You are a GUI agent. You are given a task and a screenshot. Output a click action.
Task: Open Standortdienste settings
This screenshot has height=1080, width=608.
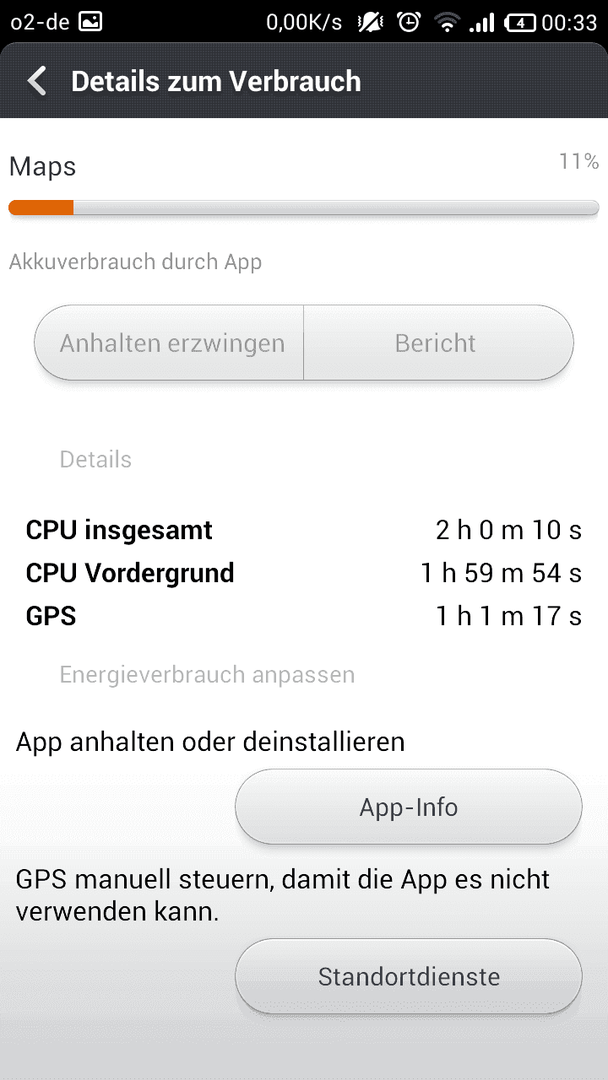[408, 976]
